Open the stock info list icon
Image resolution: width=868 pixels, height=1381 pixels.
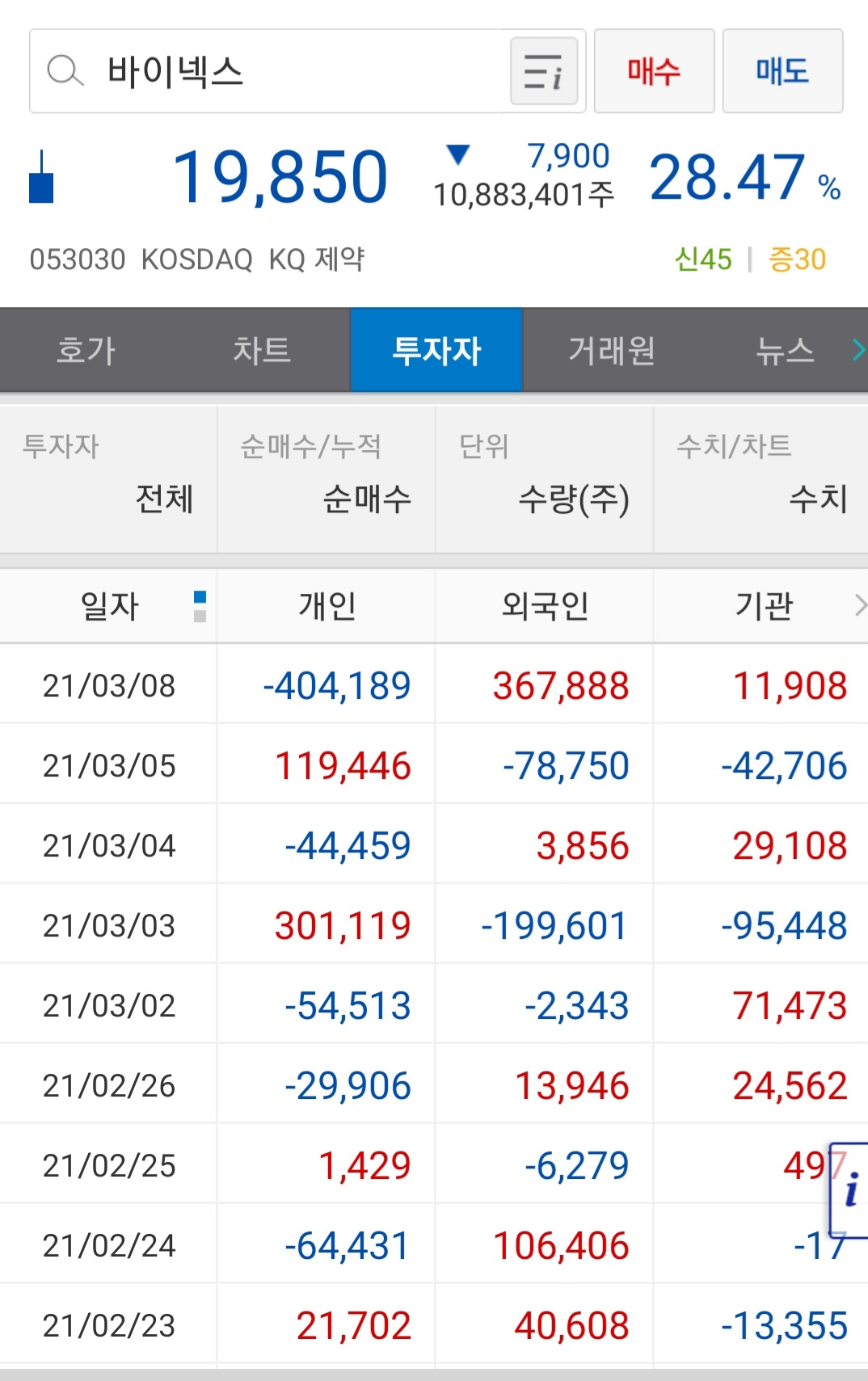543,71
